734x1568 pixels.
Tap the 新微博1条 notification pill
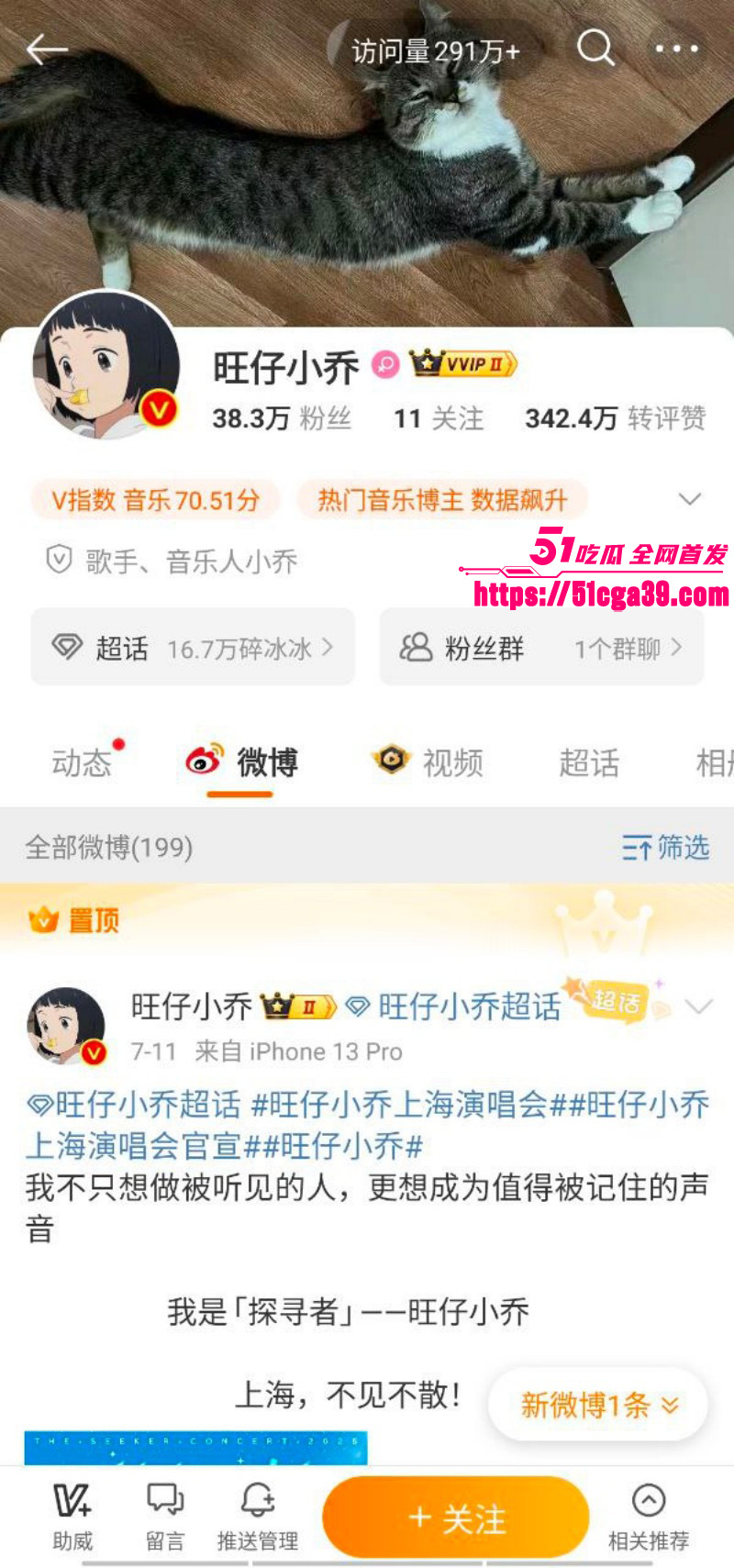tap(598, 1405)
